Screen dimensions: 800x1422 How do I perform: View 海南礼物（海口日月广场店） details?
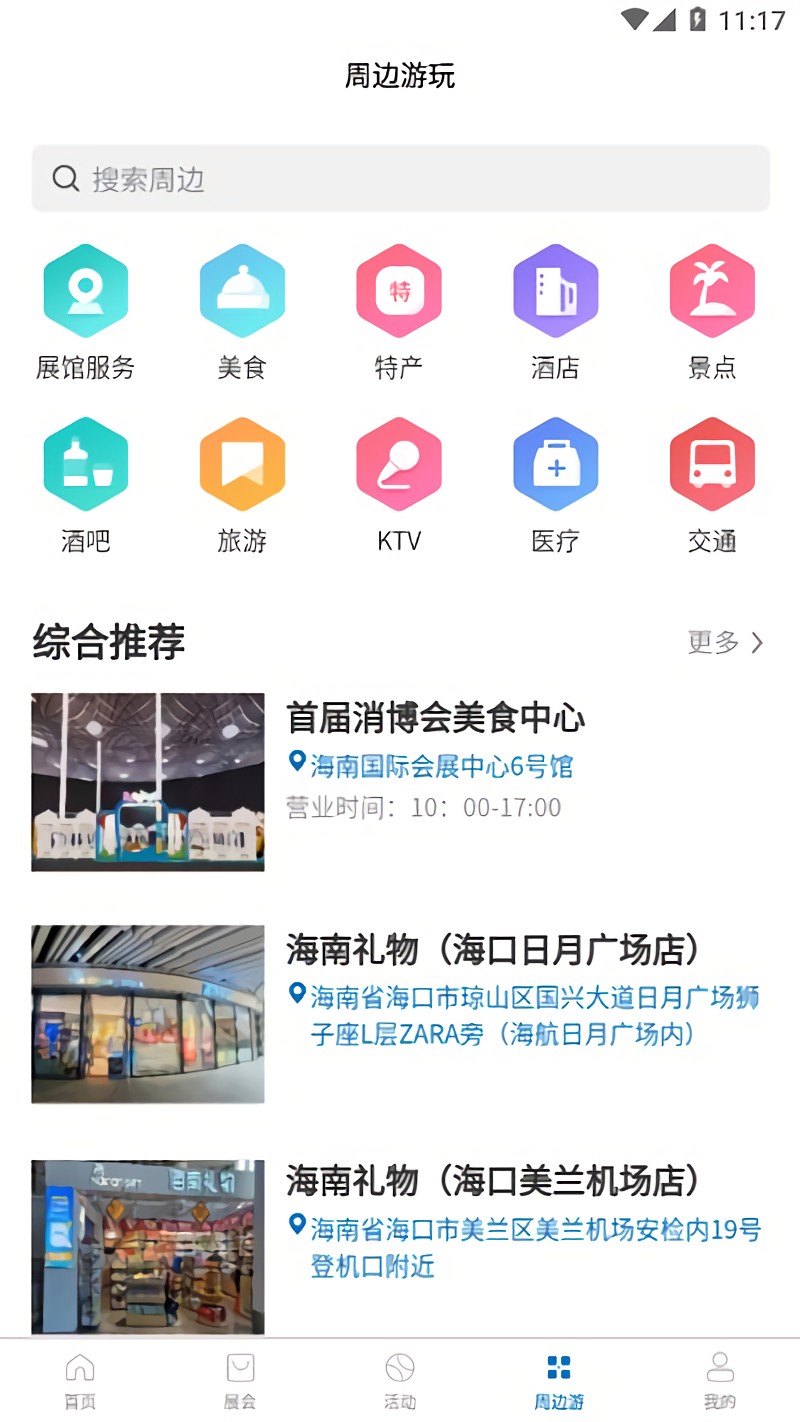(x=492, y=950)
